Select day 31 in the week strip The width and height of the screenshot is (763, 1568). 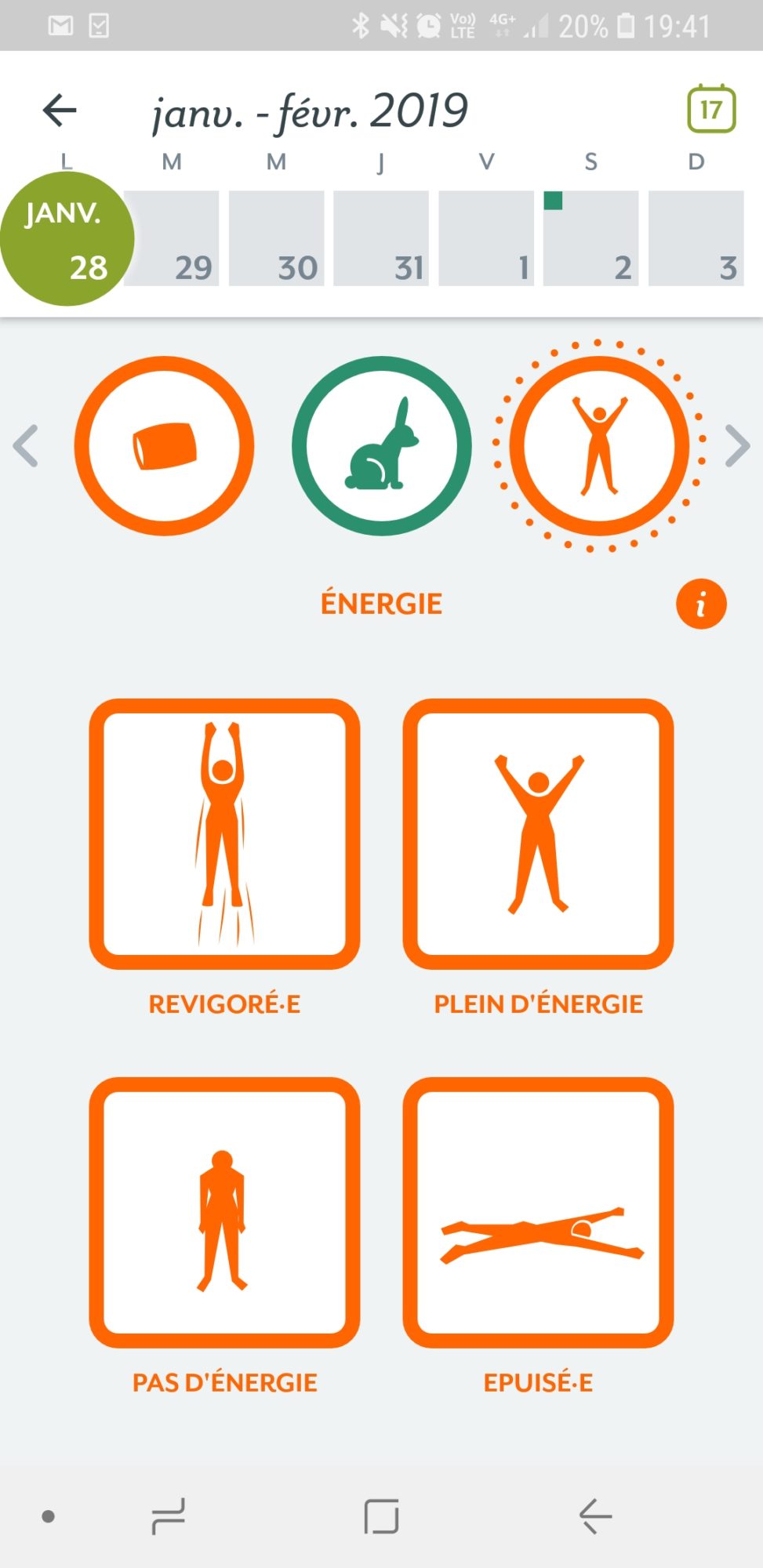[381, 239]
